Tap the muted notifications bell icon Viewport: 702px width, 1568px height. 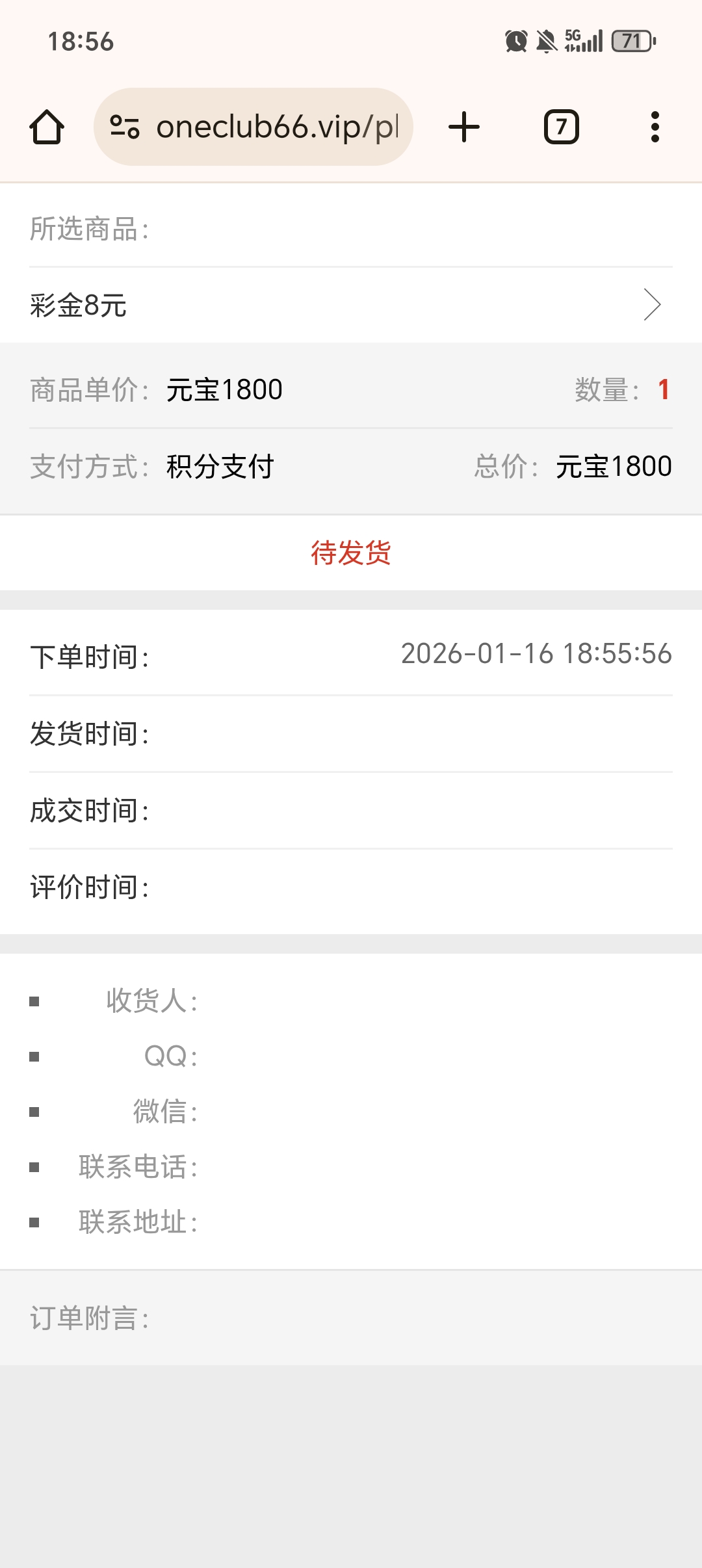tap(548, 42)
